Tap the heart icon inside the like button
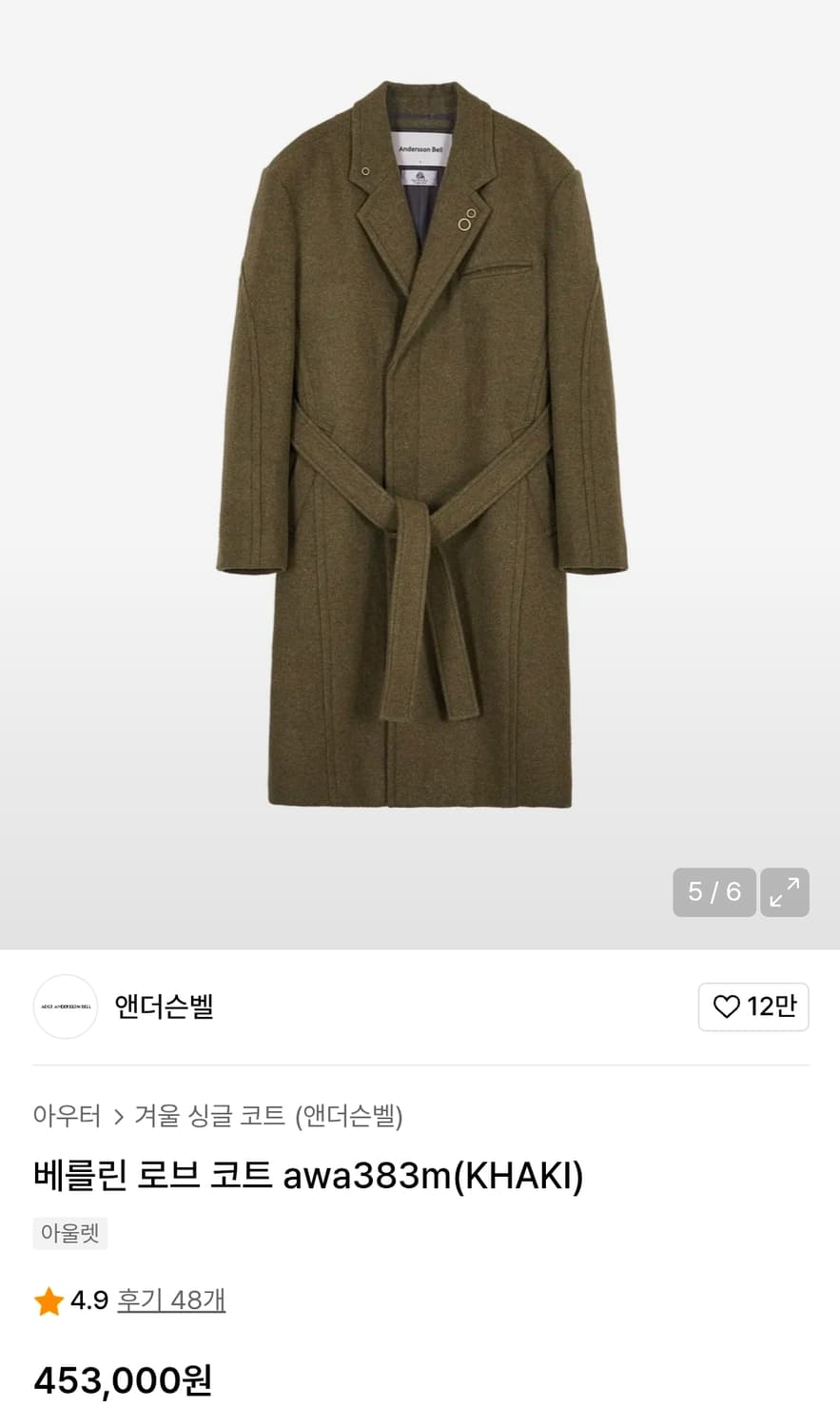The height and width of the screenshot is (1427, 840). pyautogui.click(x=728, y=1007)
